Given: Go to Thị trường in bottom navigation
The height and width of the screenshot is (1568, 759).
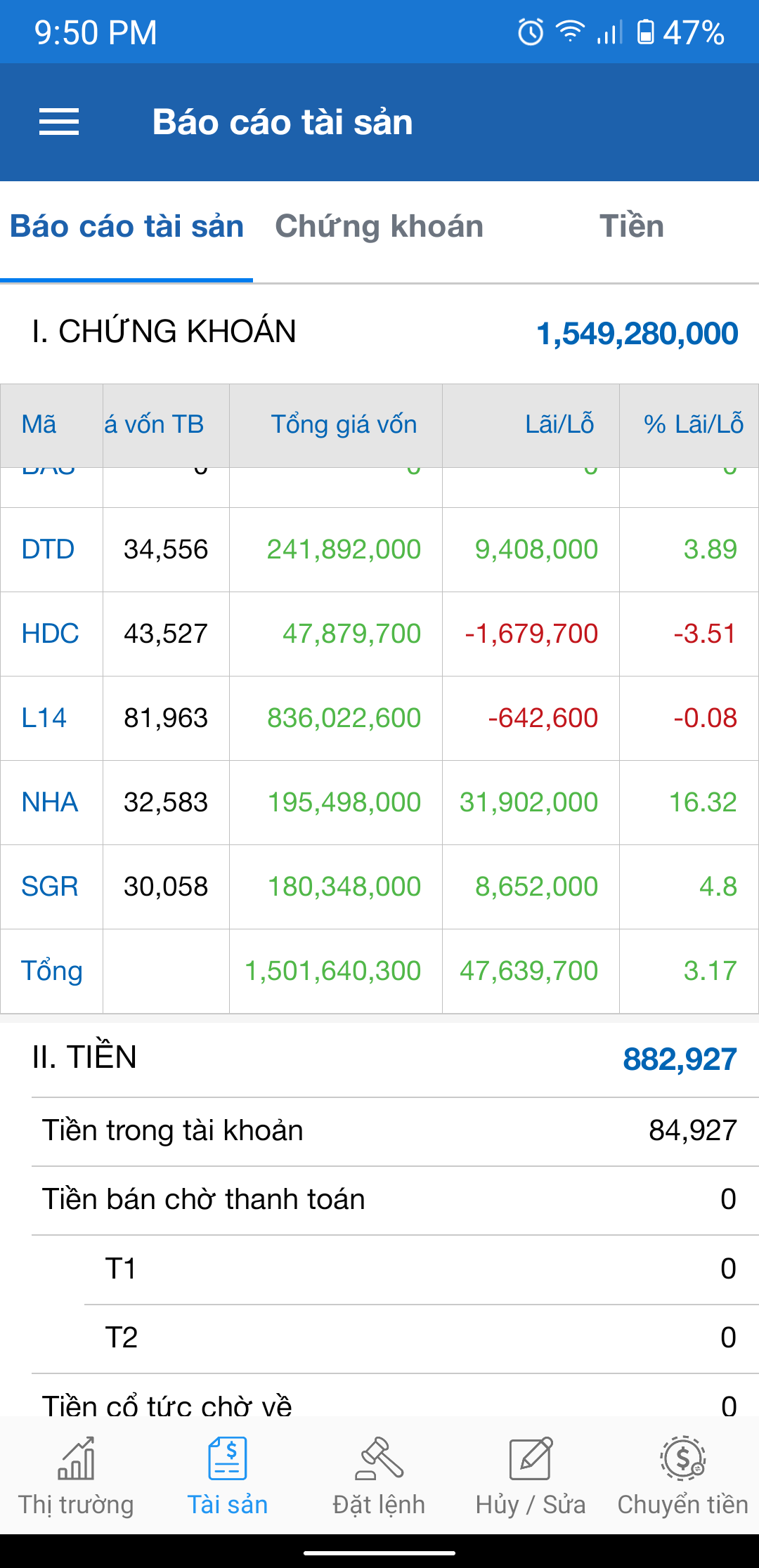Looking at the screenshot, I should click(x=76, y=1477).
